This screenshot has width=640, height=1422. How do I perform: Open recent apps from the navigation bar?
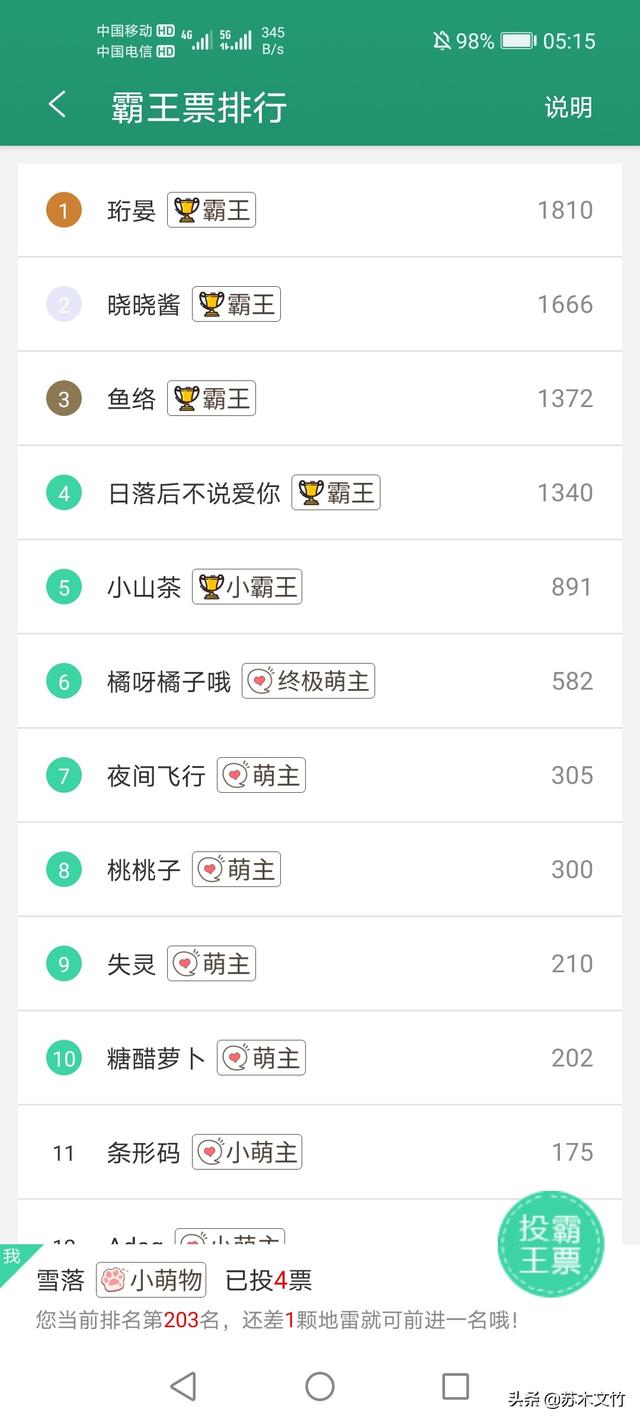click(x=455, y=1386)
